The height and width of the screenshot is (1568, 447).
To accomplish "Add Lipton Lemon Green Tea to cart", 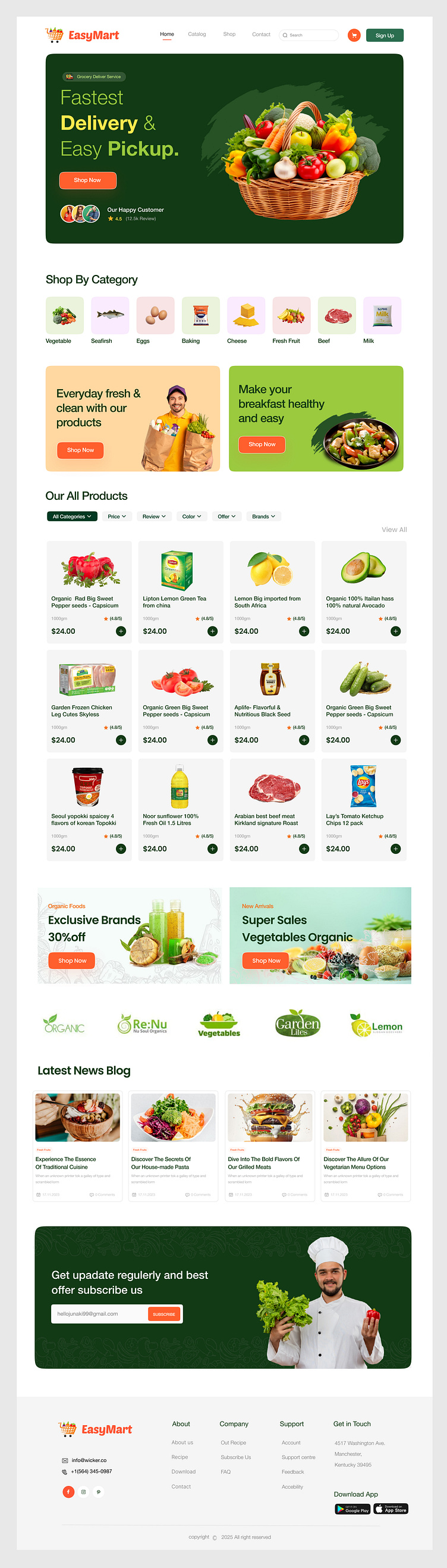I will click(x=212, y=631).
